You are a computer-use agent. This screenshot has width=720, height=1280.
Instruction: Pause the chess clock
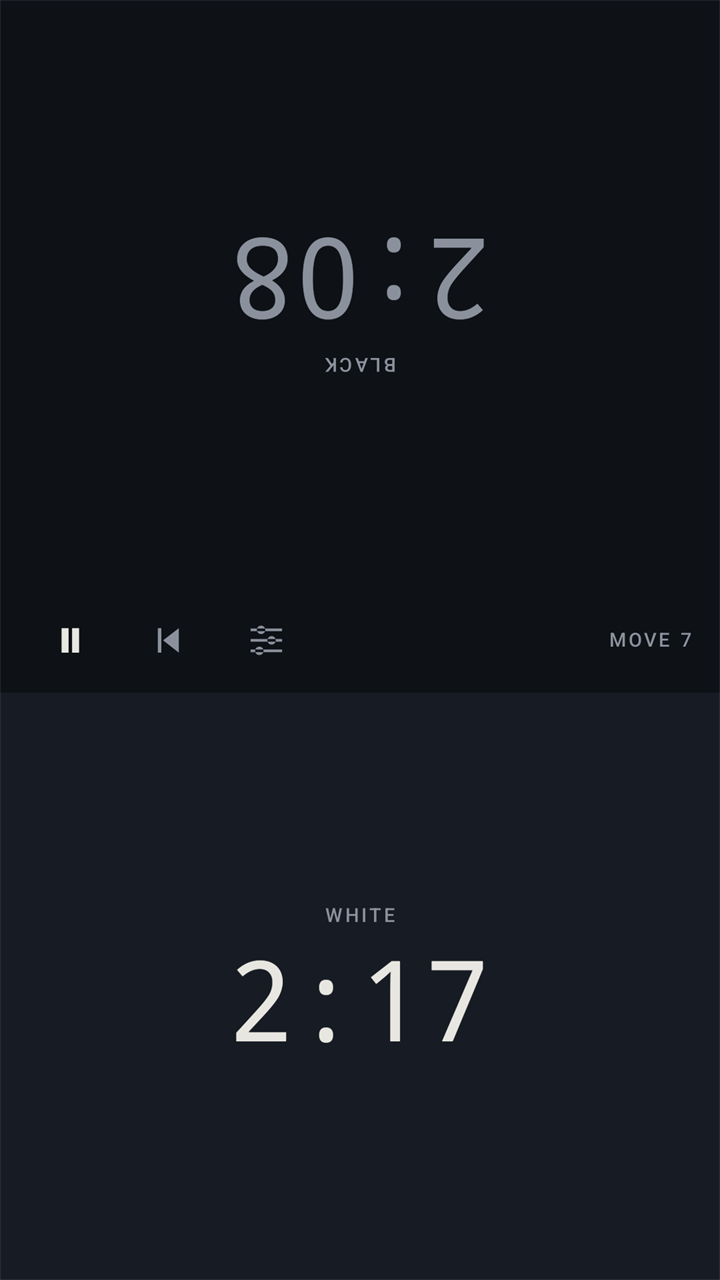pyautogui.click(x=70, y=640)
